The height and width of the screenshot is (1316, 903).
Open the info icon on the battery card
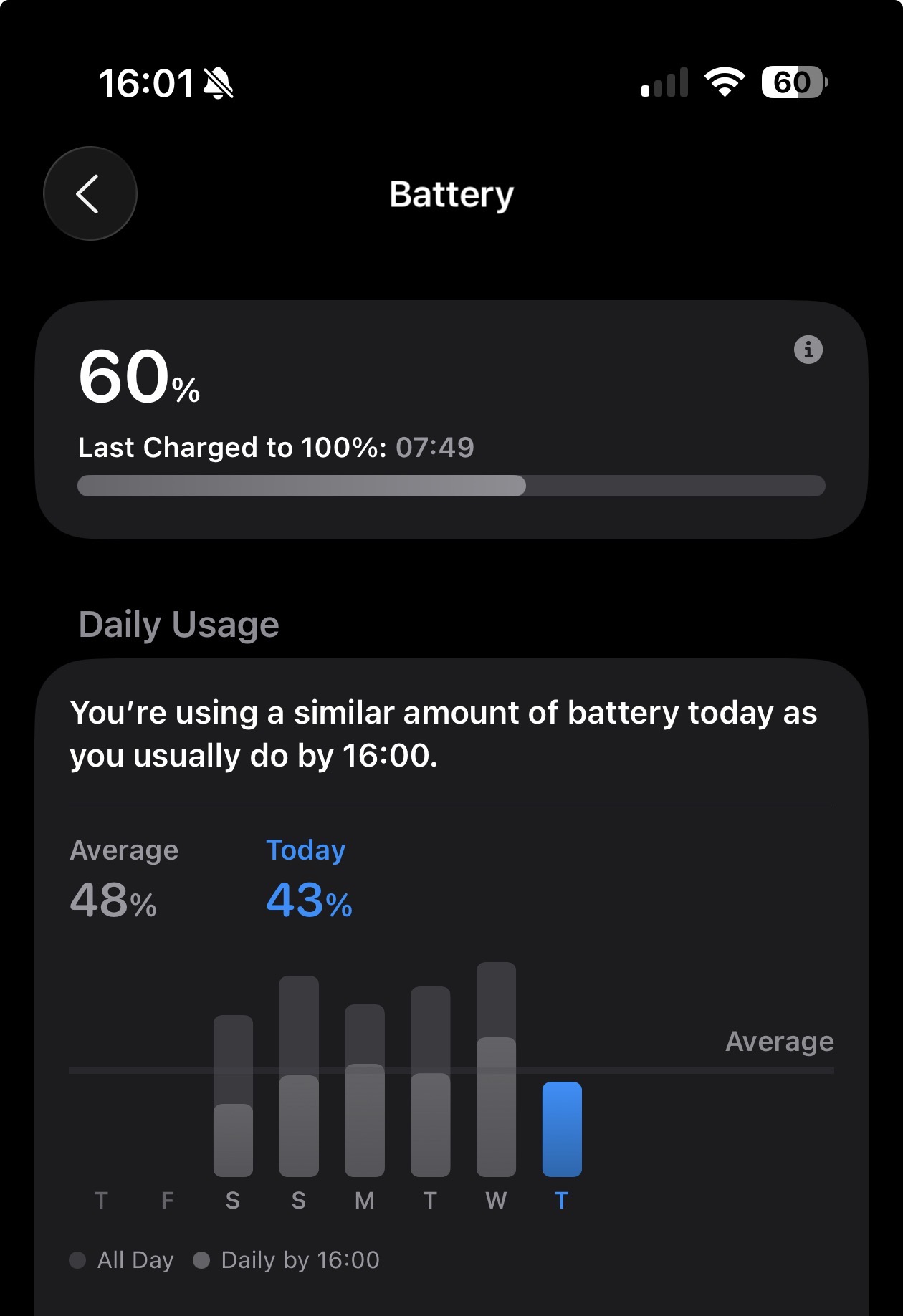(x=808, y=350)
